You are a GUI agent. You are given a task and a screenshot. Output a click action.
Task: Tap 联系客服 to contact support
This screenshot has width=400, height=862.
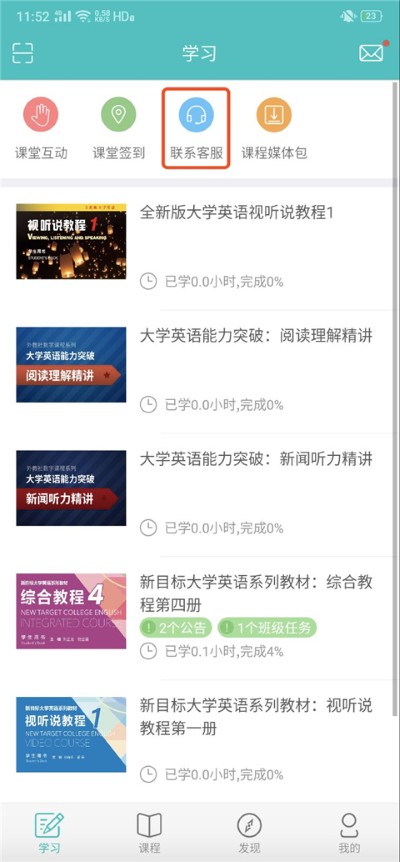point(197,129)
